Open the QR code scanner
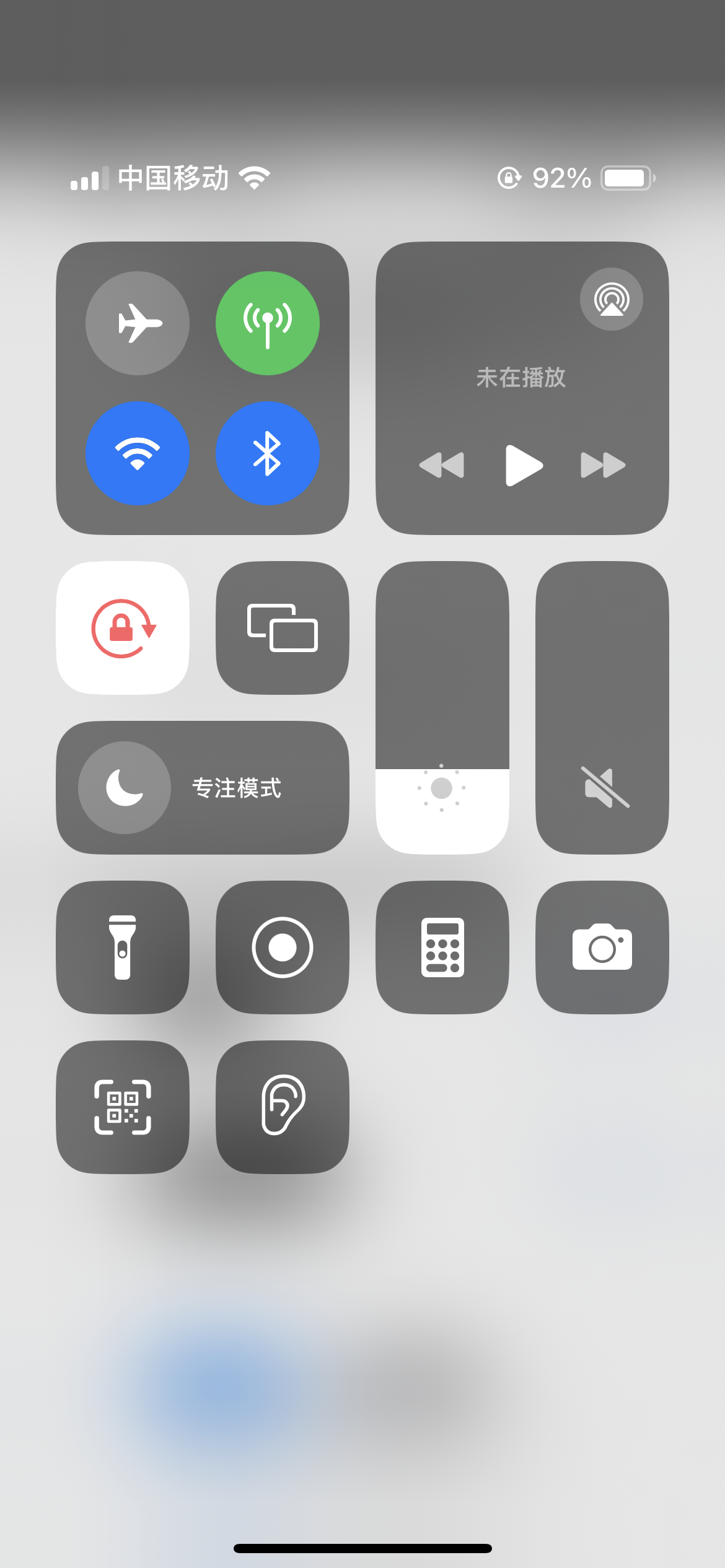This screenshot has width=725, height=1568. (123, 1107)
